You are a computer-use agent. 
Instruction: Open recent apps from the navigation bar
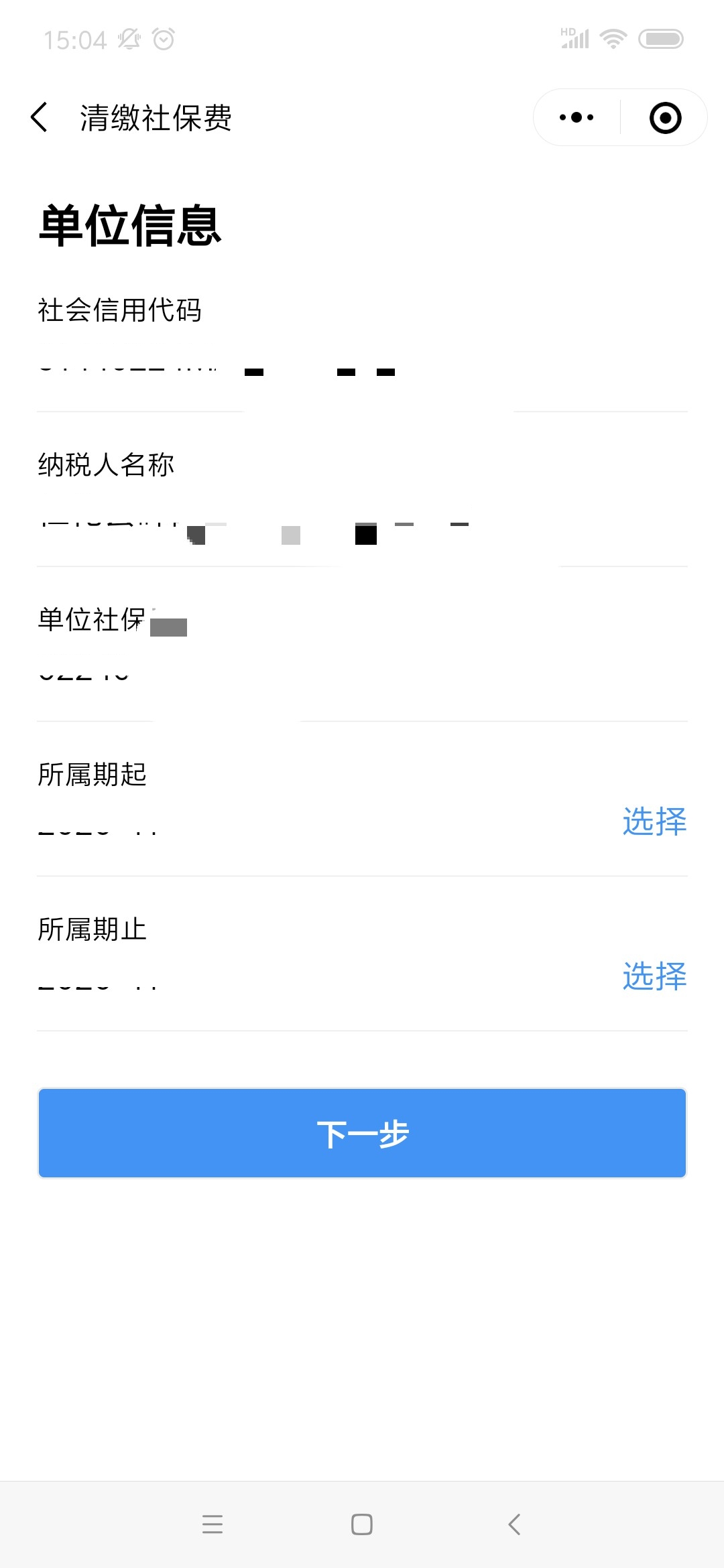(213, 1524)
